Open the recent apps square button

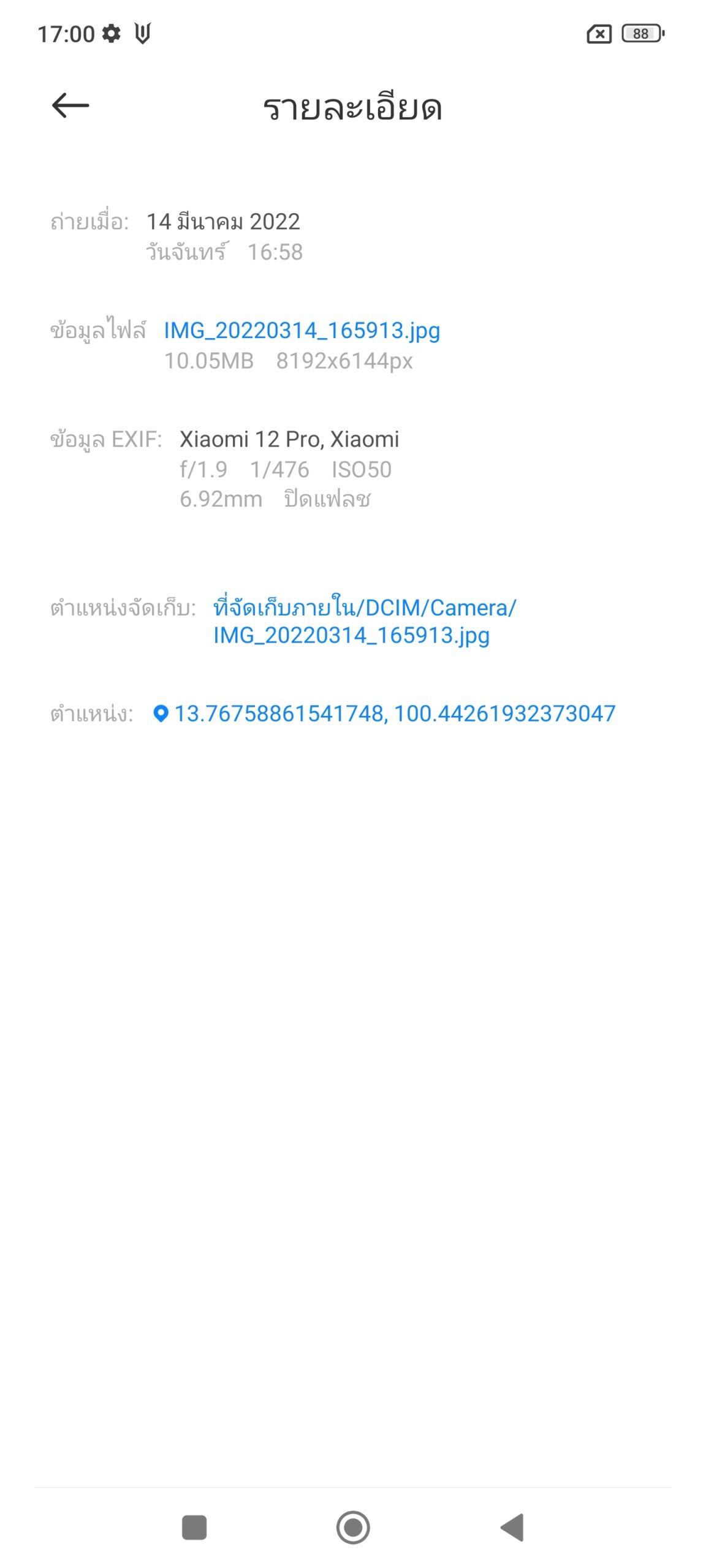[x=194, y=1528]
